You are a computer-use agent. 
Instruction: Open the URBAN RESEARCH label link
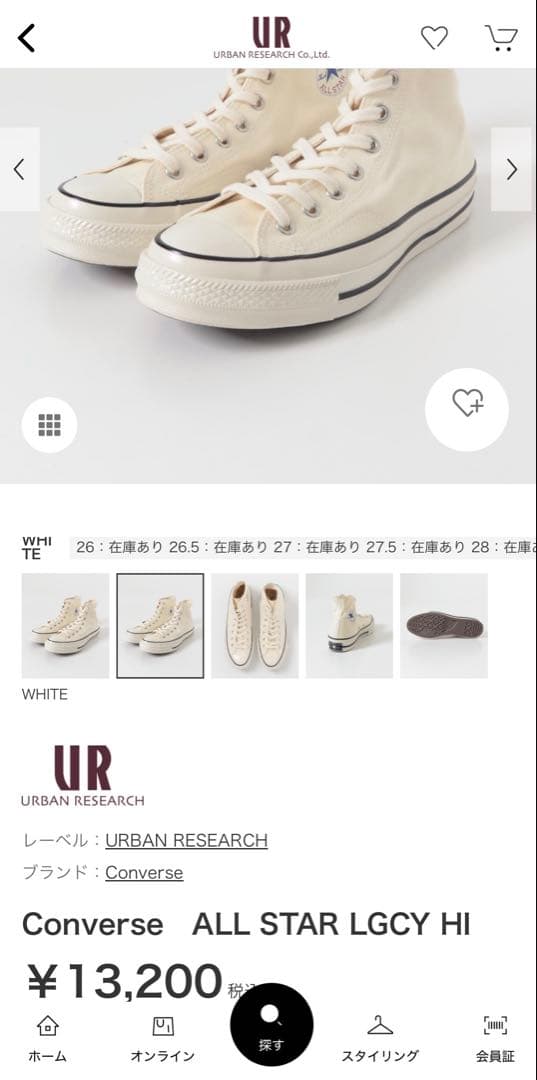[187, 840]
